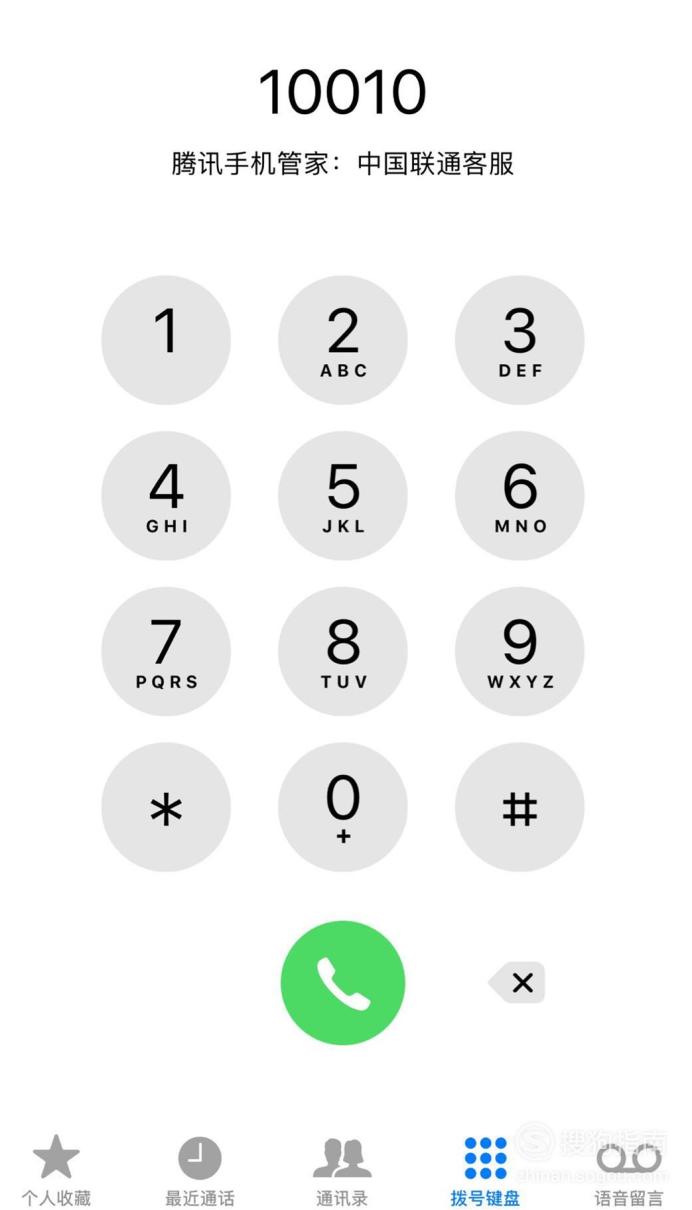Tap the hash key
Screen dimensions: 692x1210
coord(520,807)
